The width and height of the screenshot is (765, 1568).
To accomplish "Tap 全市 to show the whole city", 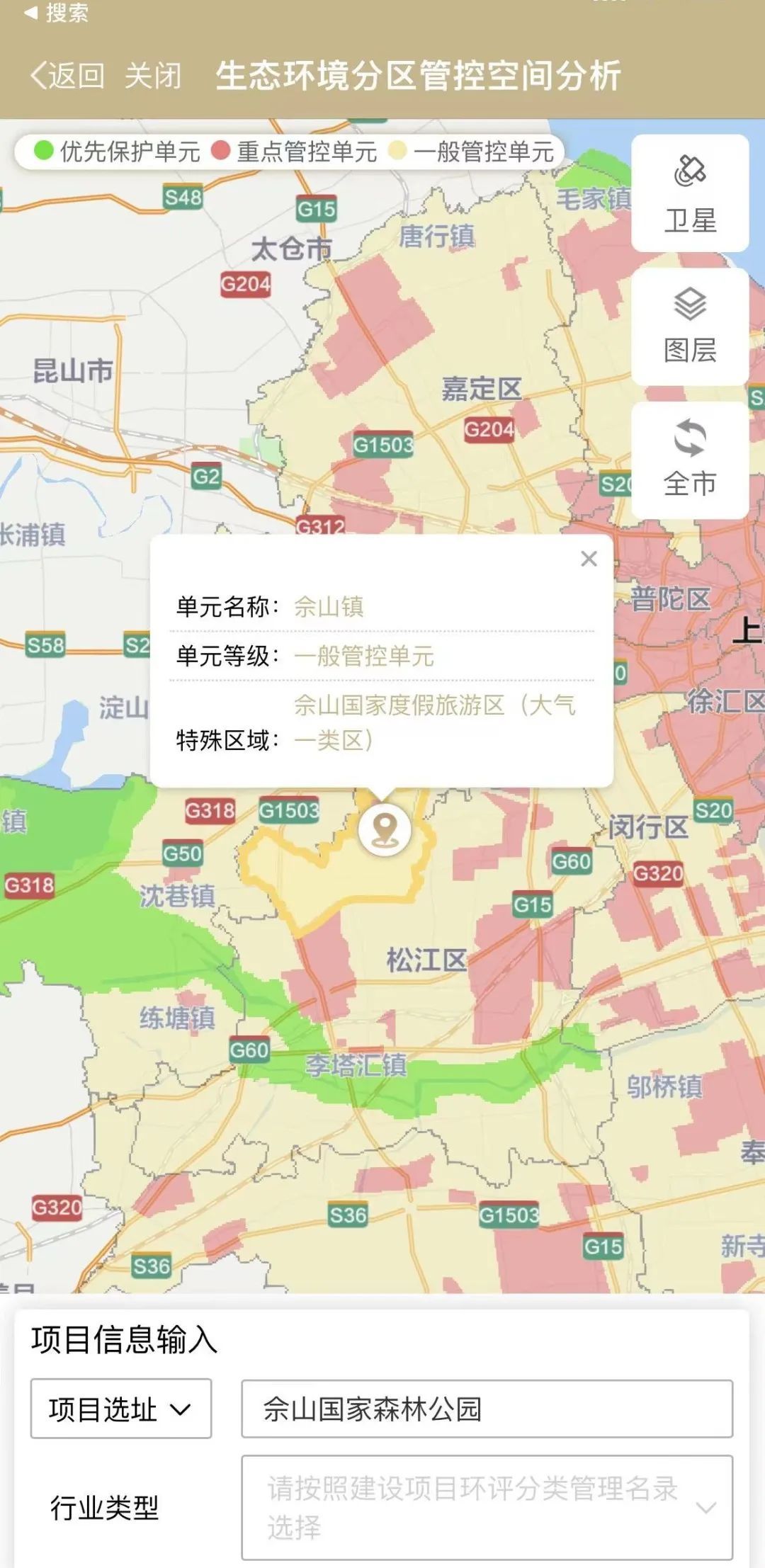I will point(689,460).
